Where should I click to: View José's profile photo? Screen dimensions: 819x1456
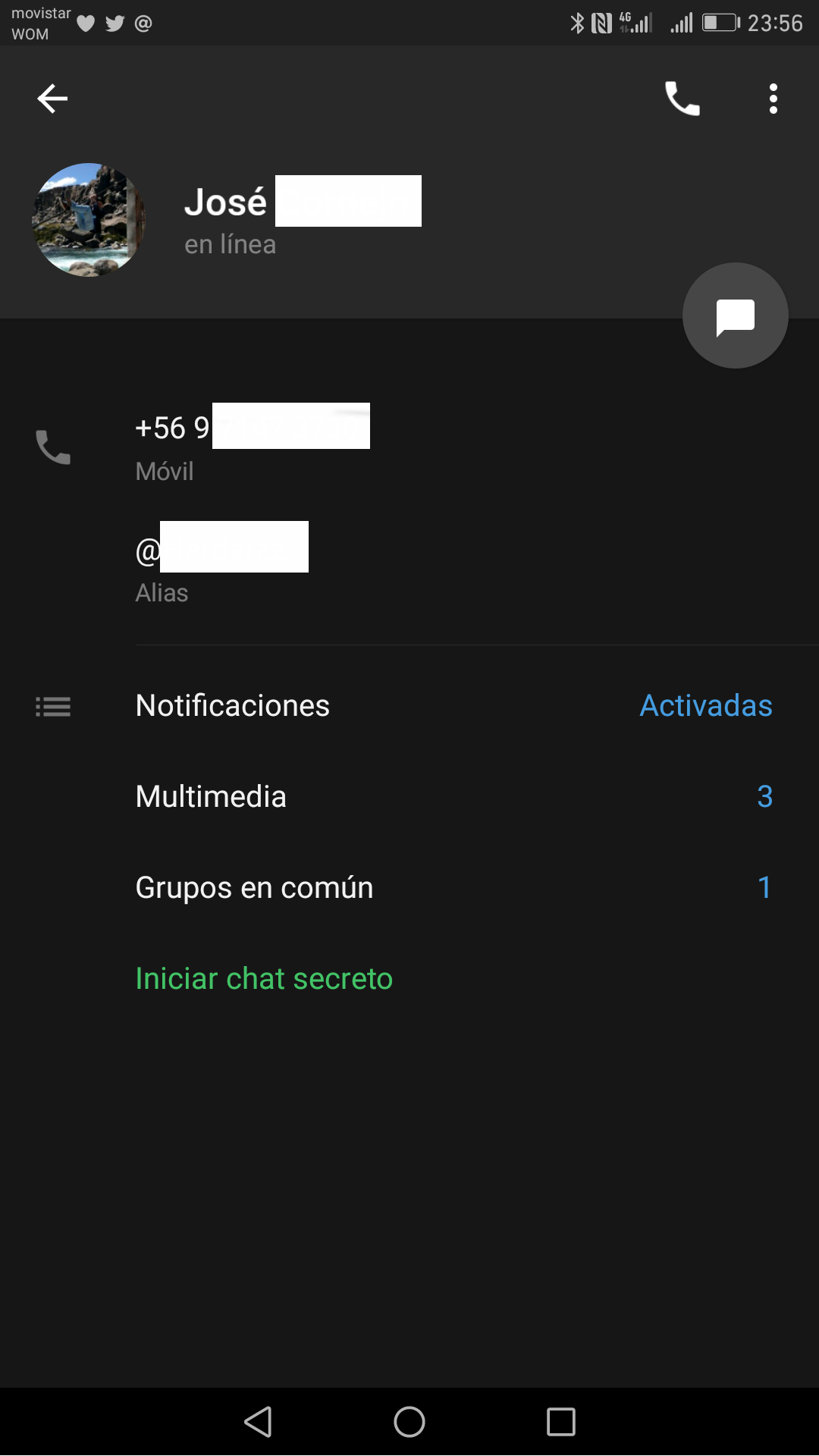coord(89,220)
